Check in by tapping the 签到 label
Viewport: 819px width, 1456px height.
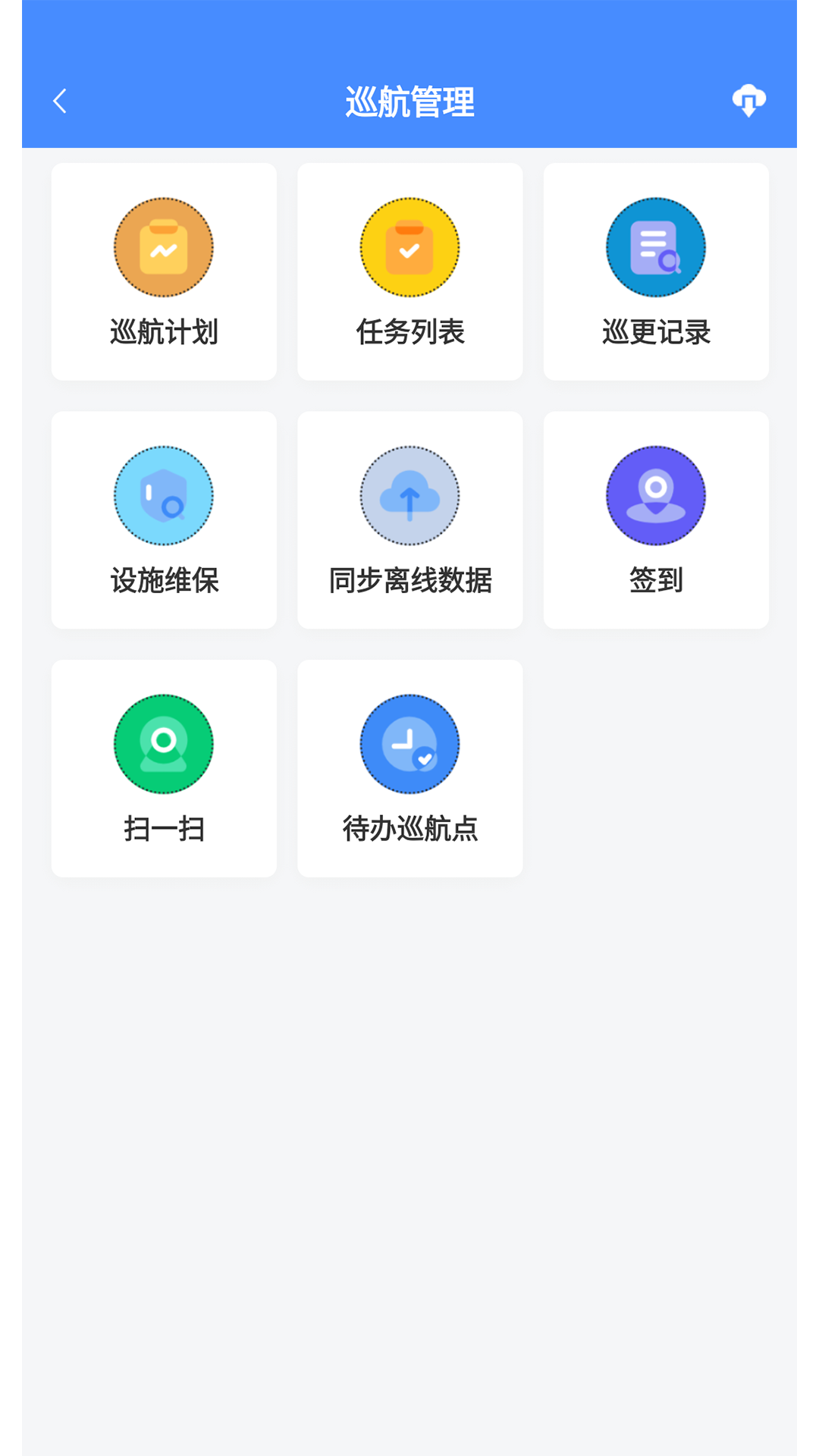pos(655,580)
